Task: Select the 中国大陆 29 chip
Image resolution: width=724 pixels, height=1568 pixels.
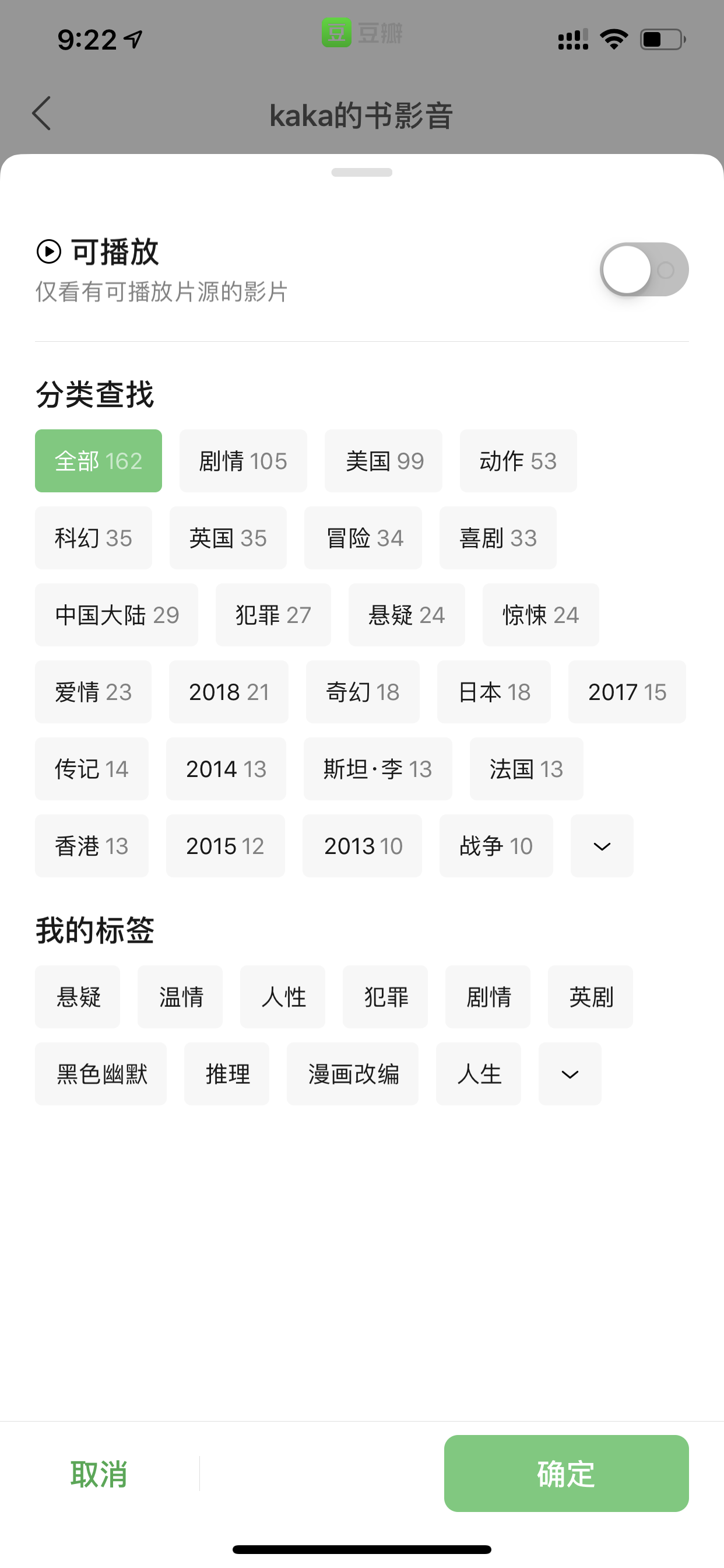Action: pyautogui.click(x=117, y=615)
